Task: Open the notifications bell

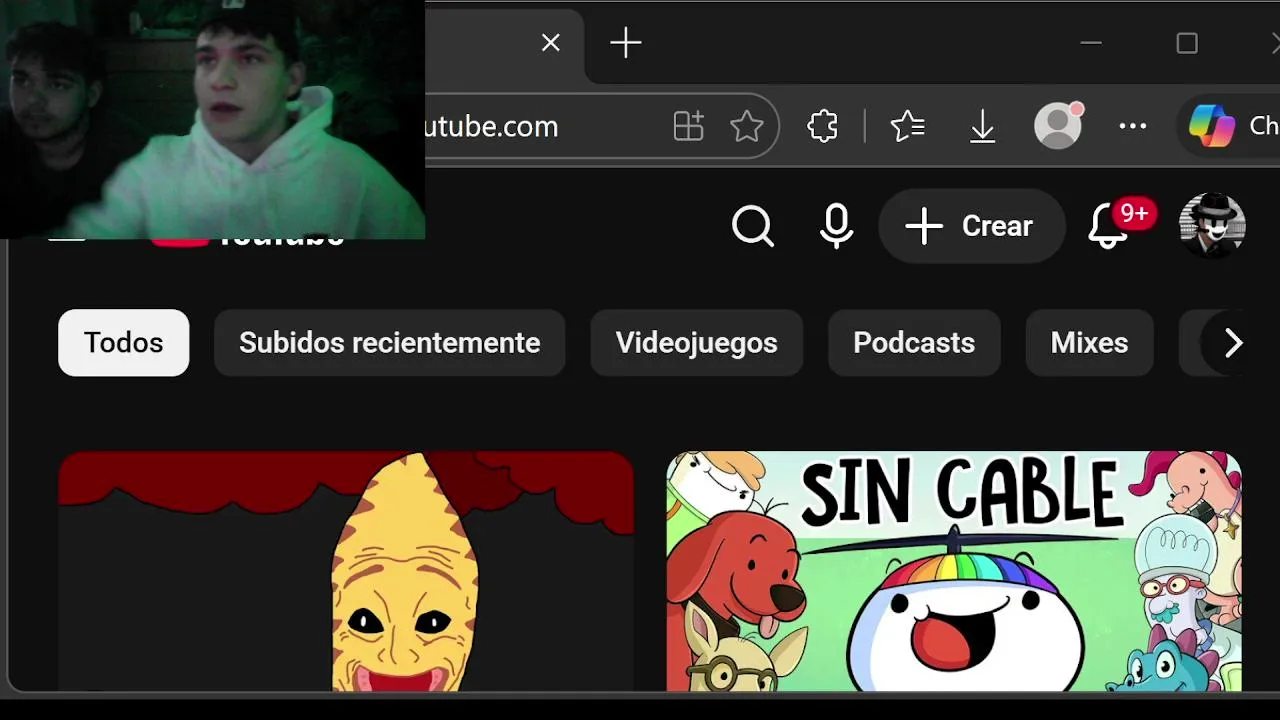Action: [x=1108, y=226]
